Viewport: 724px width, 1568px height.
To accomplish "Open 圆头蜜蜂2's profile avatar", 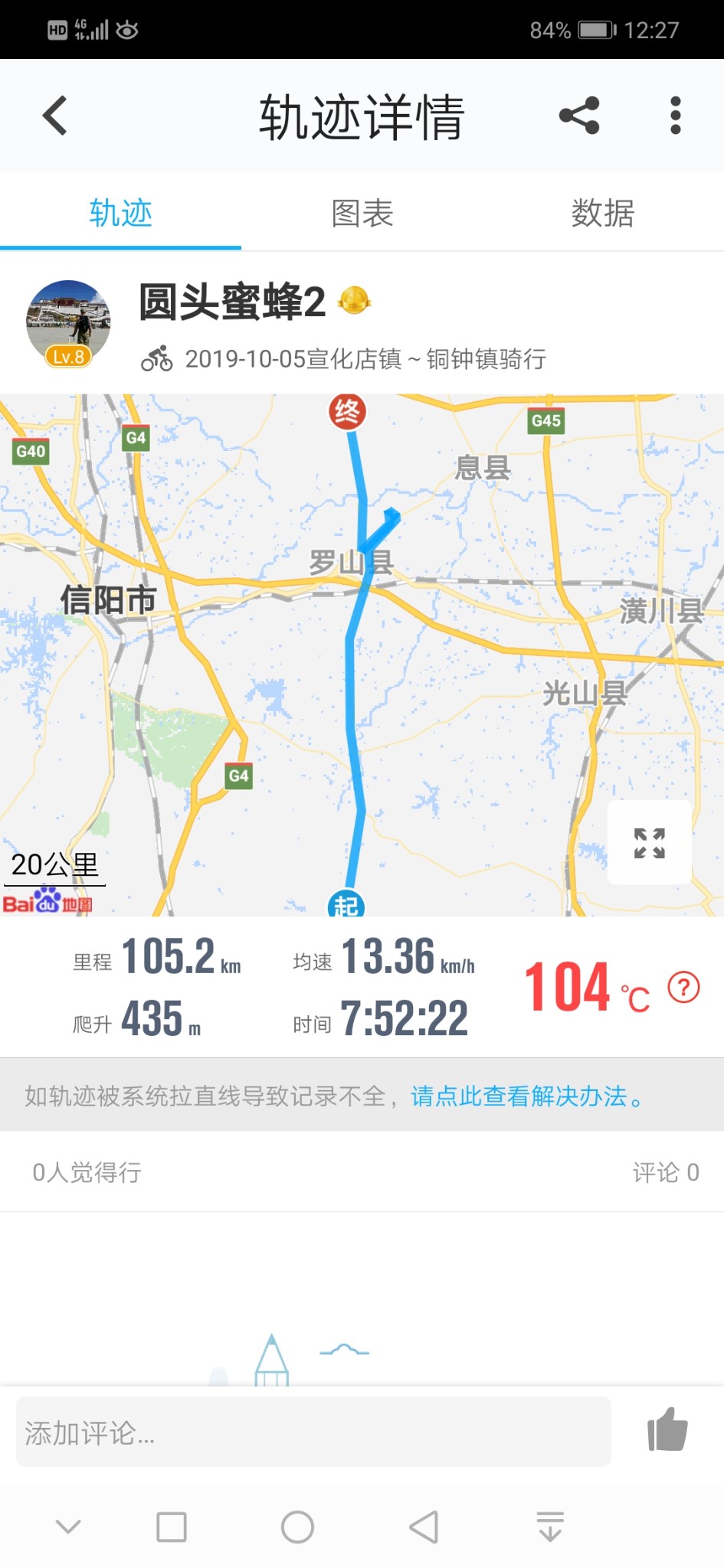I will click(x=68, y=323).
